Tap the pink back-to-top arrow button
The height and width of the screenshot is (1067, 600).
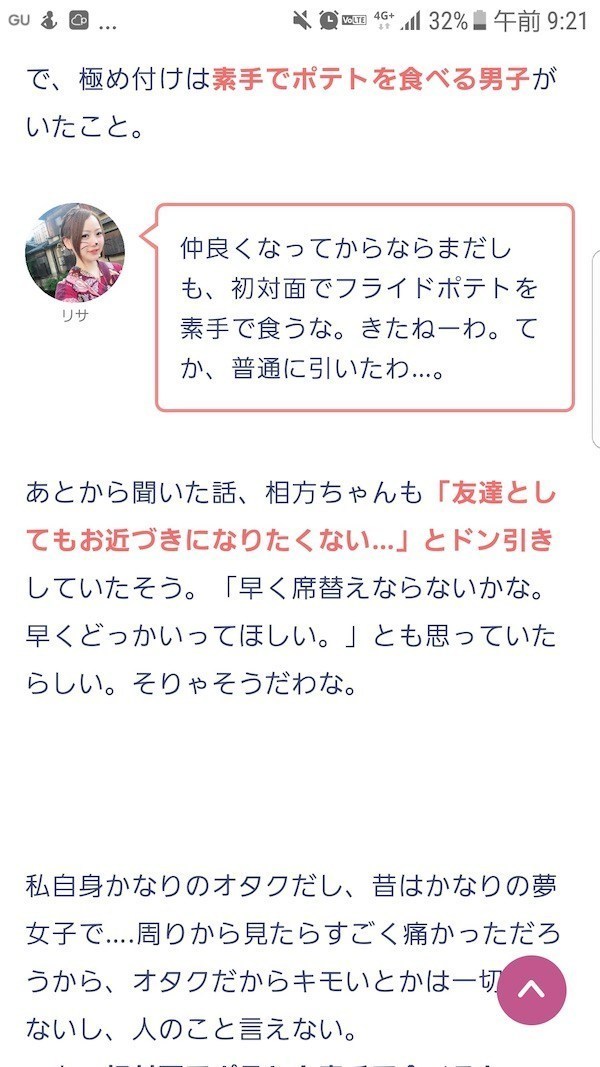tap(531, 989)
